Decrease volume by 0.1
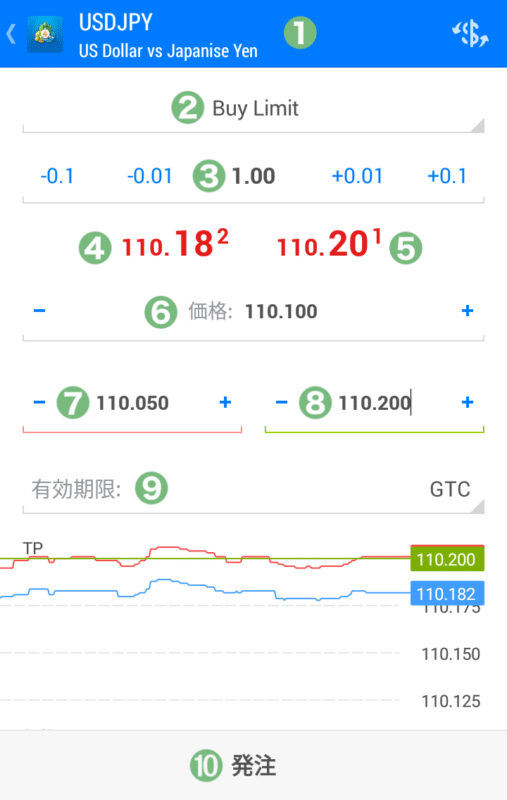Image resolution: width=507 pixels, height=800 pixels. point(57,177)
